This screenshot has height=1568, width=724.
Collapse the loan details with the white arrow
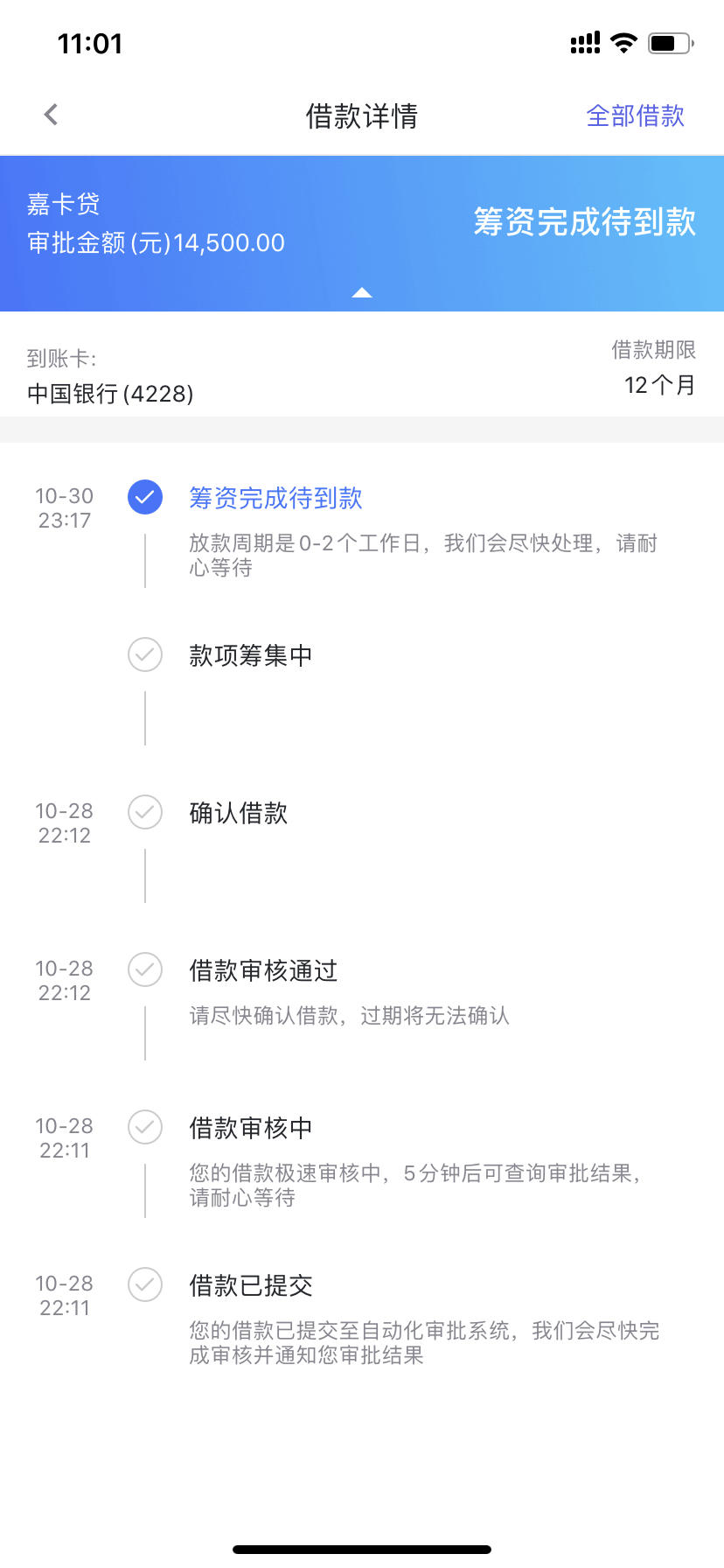pos(362,293)
